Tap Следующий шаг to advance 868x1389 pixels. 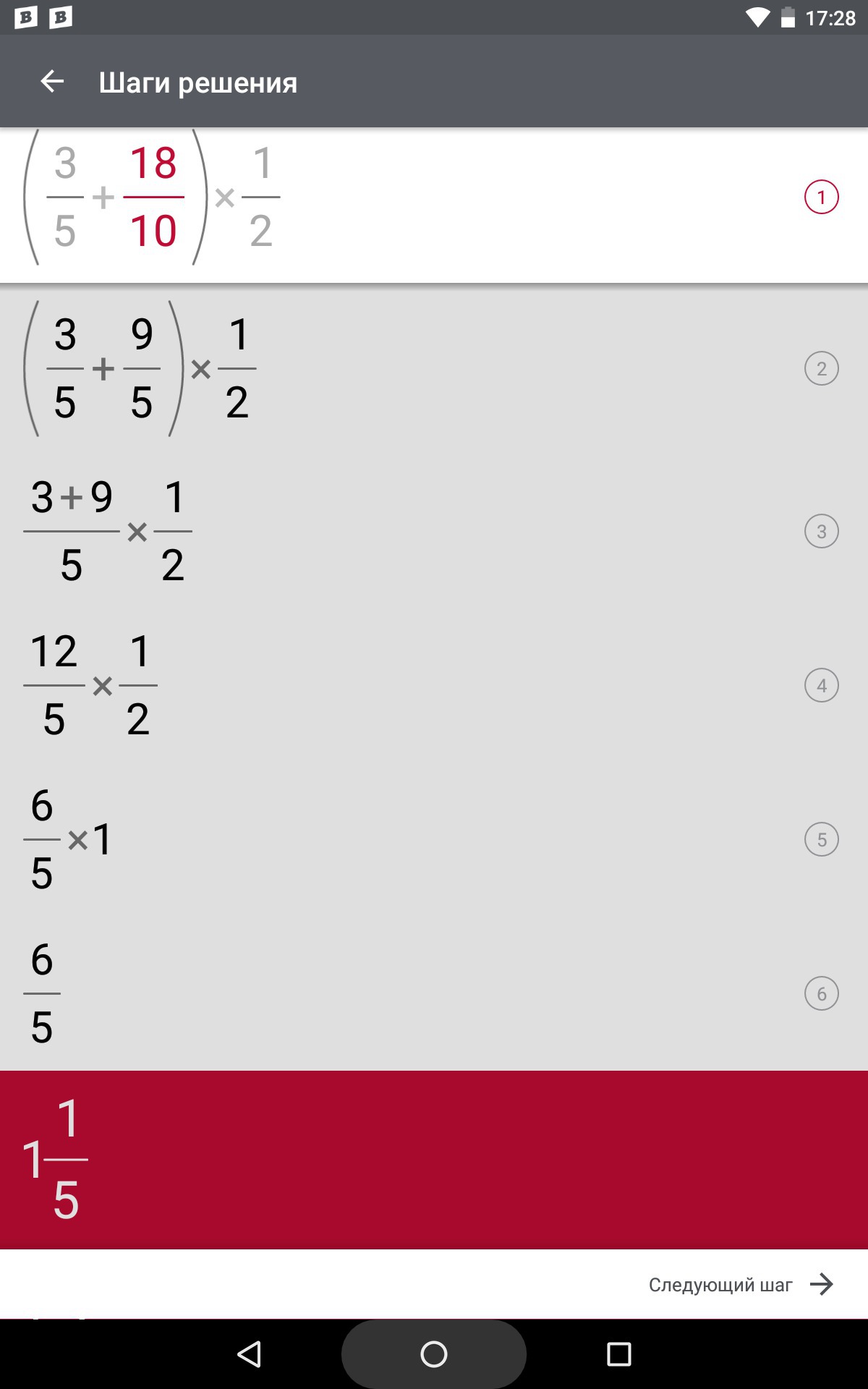point(741,1285)
